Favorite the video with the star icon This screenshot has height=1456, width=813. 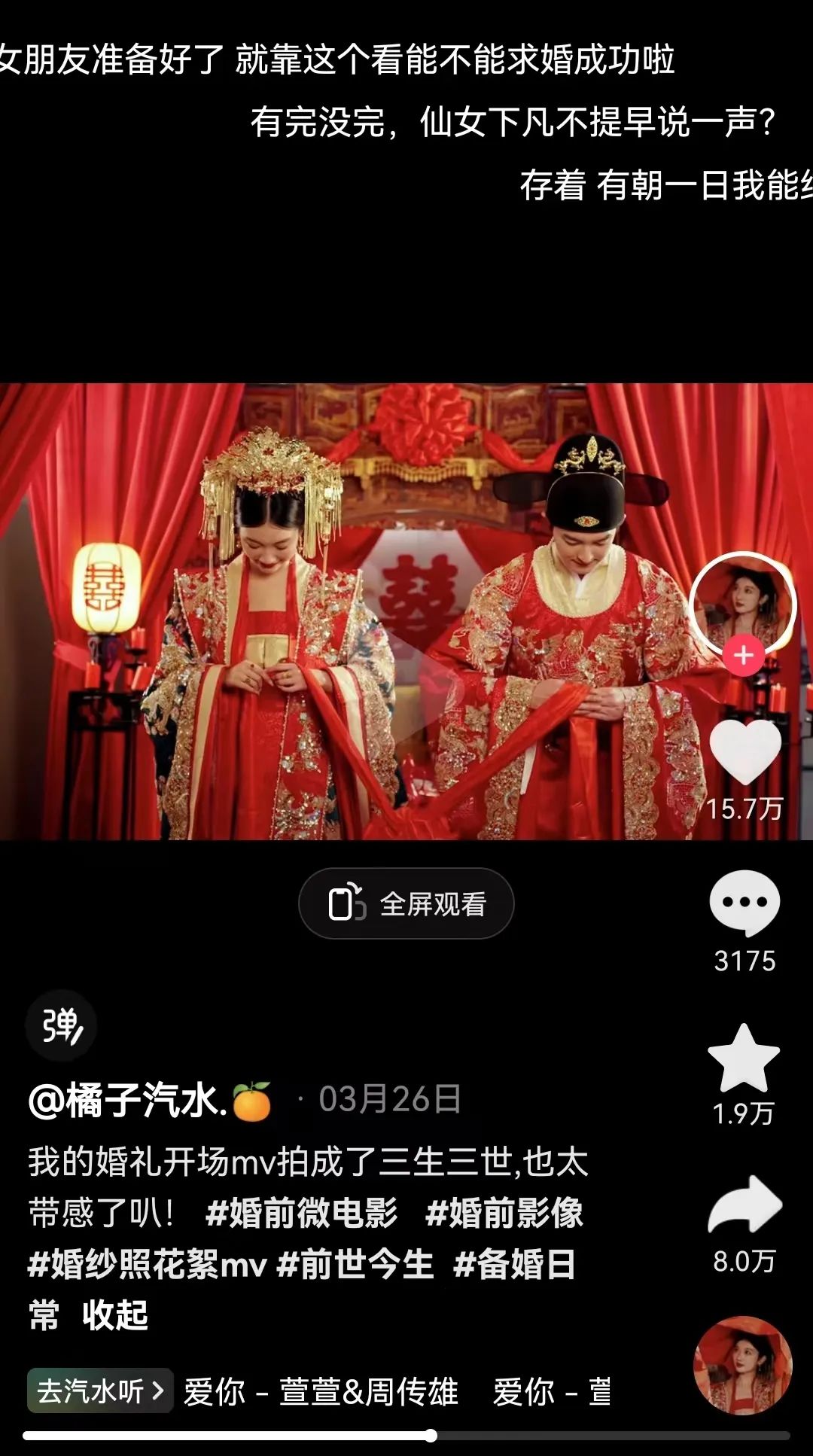tap(744, 1058)
